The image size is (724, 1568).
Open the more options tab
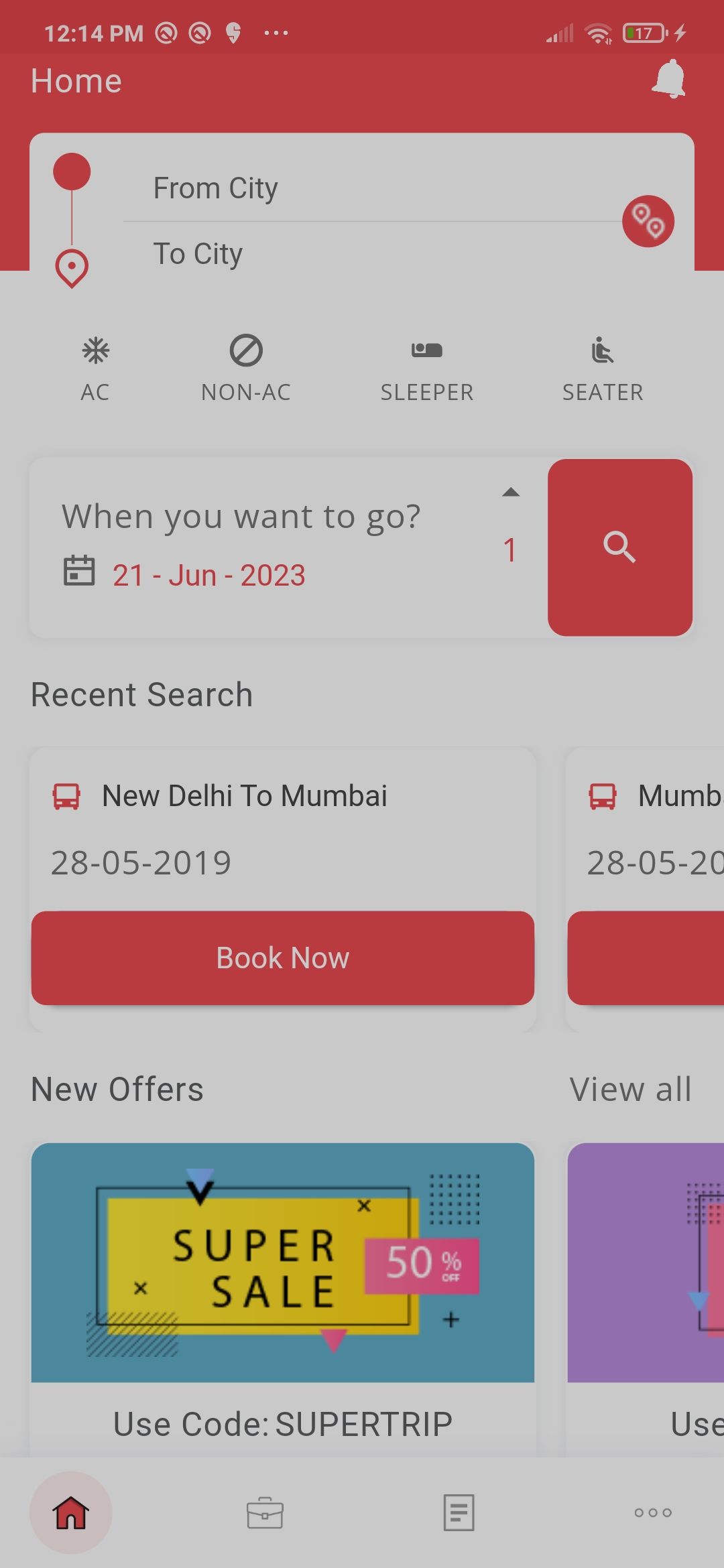(652, 1512)
